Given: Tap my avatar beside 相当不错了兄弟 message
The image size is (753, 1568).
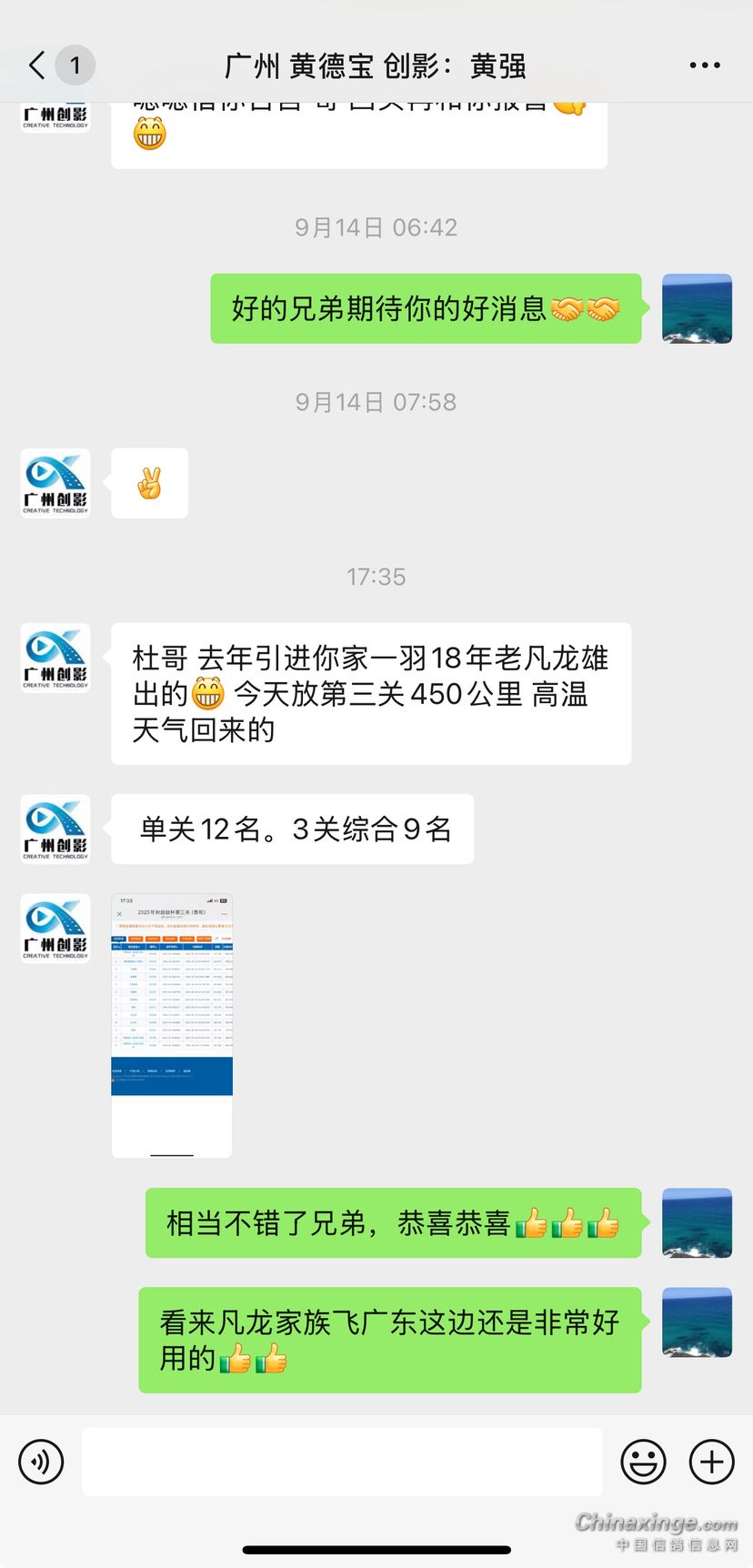Looking at the screenshot, I should (697, 1222).
